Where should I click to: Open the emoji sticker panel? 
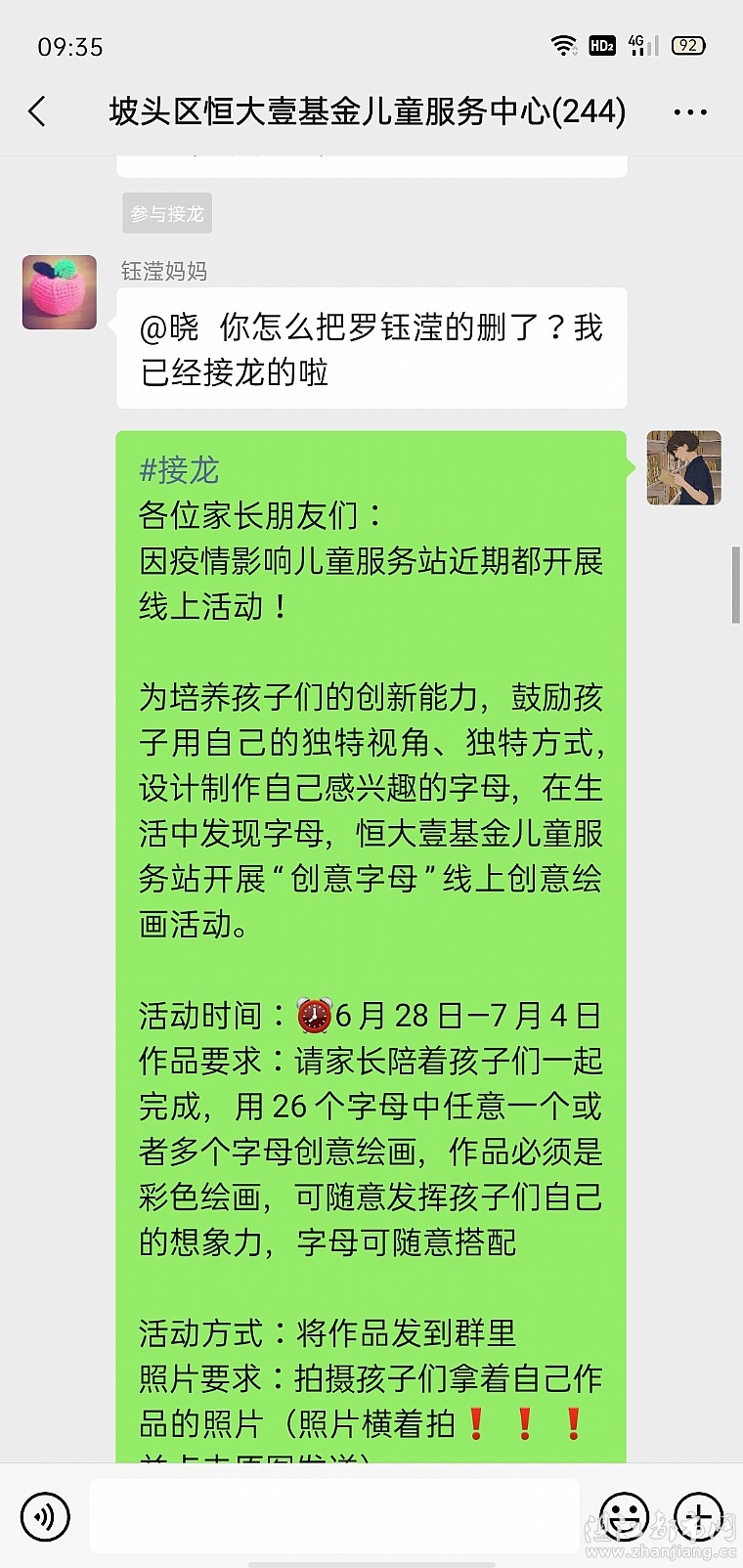624,1516
